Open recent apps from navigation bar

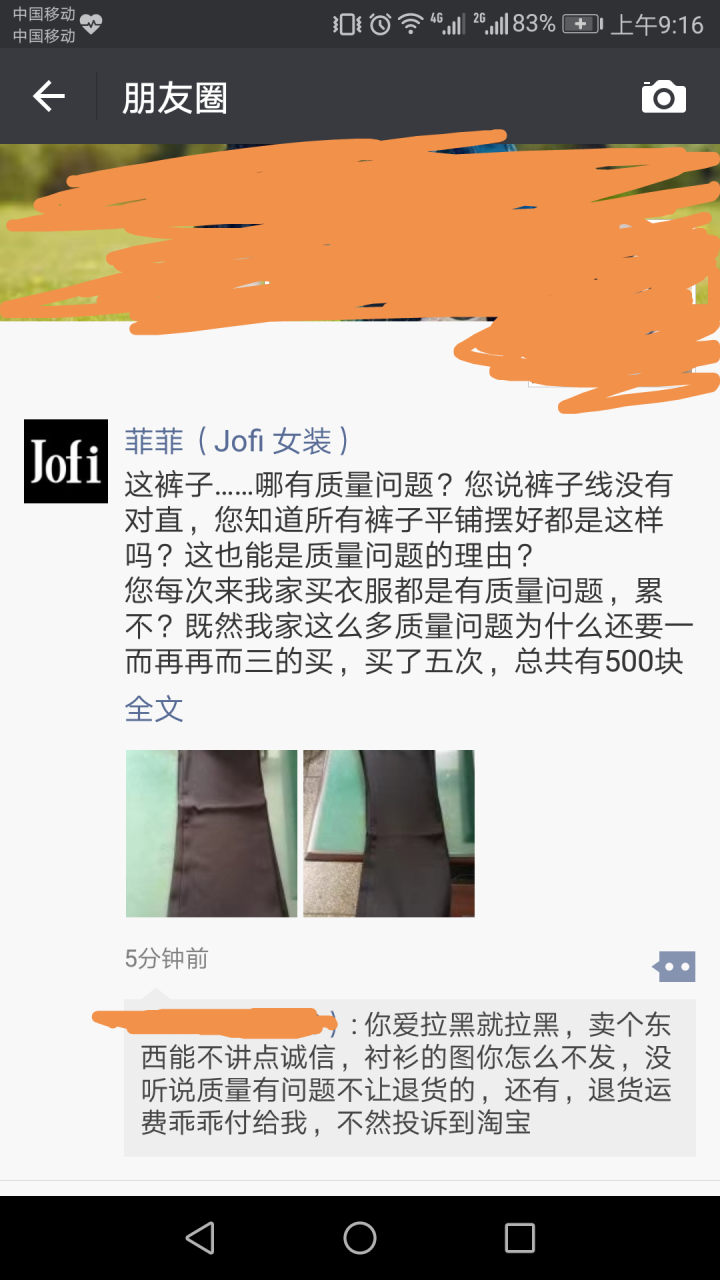[x=519, y=1238]
